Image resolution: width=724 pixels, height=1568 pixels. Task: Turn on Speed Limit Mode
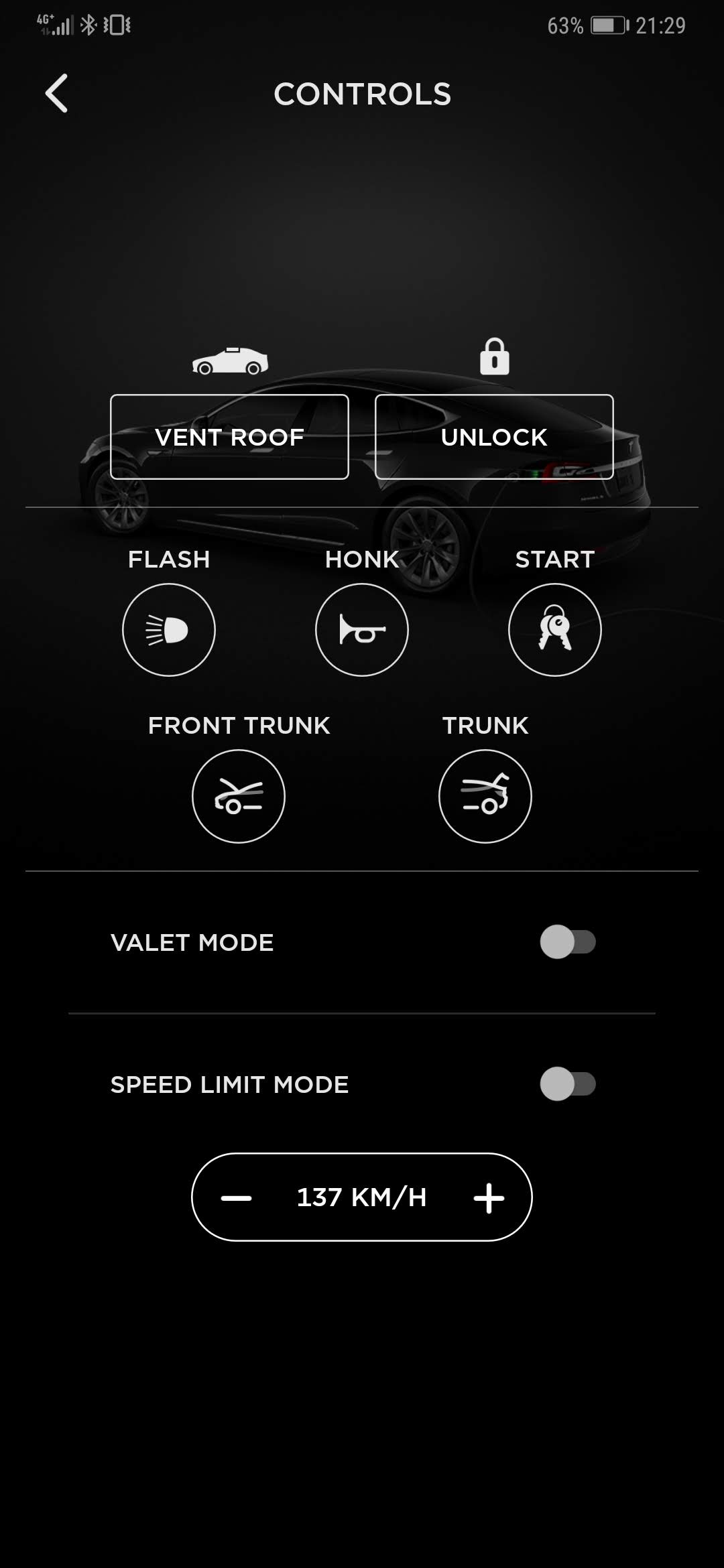coord(568,1084)
